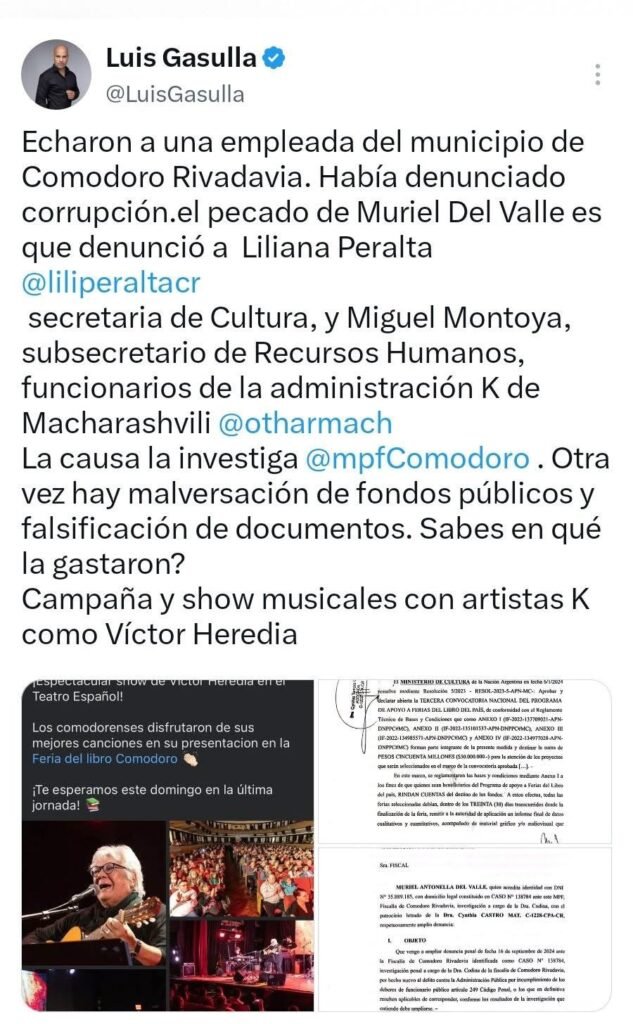Open the @liliperaltacr mention
This screenshot has width=633, height=1024.
[111, 283]
